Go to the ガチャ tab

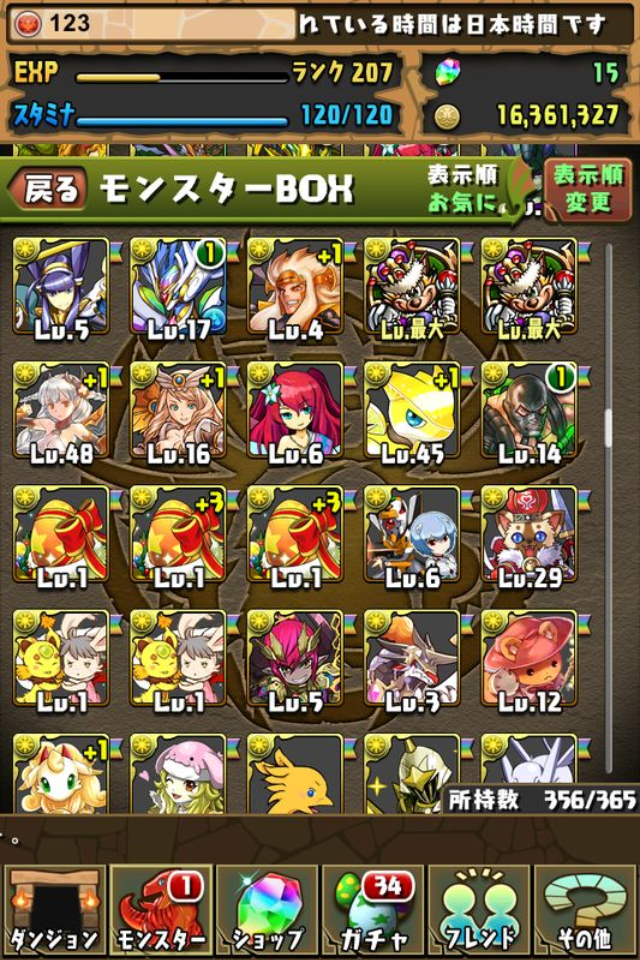(372, 910)
